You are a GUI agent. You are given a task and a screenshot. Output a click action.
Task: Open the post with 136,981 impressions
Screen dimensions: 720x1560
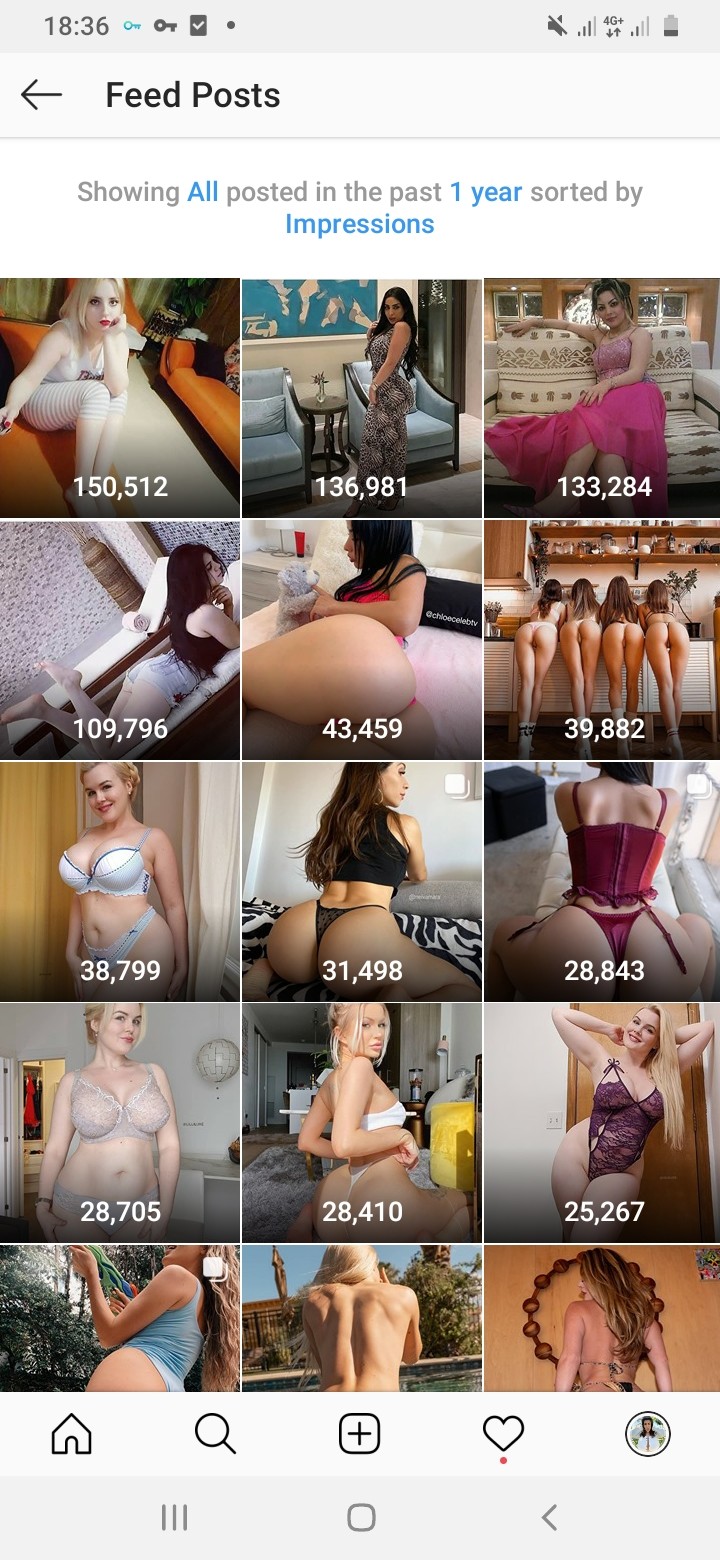361,398
